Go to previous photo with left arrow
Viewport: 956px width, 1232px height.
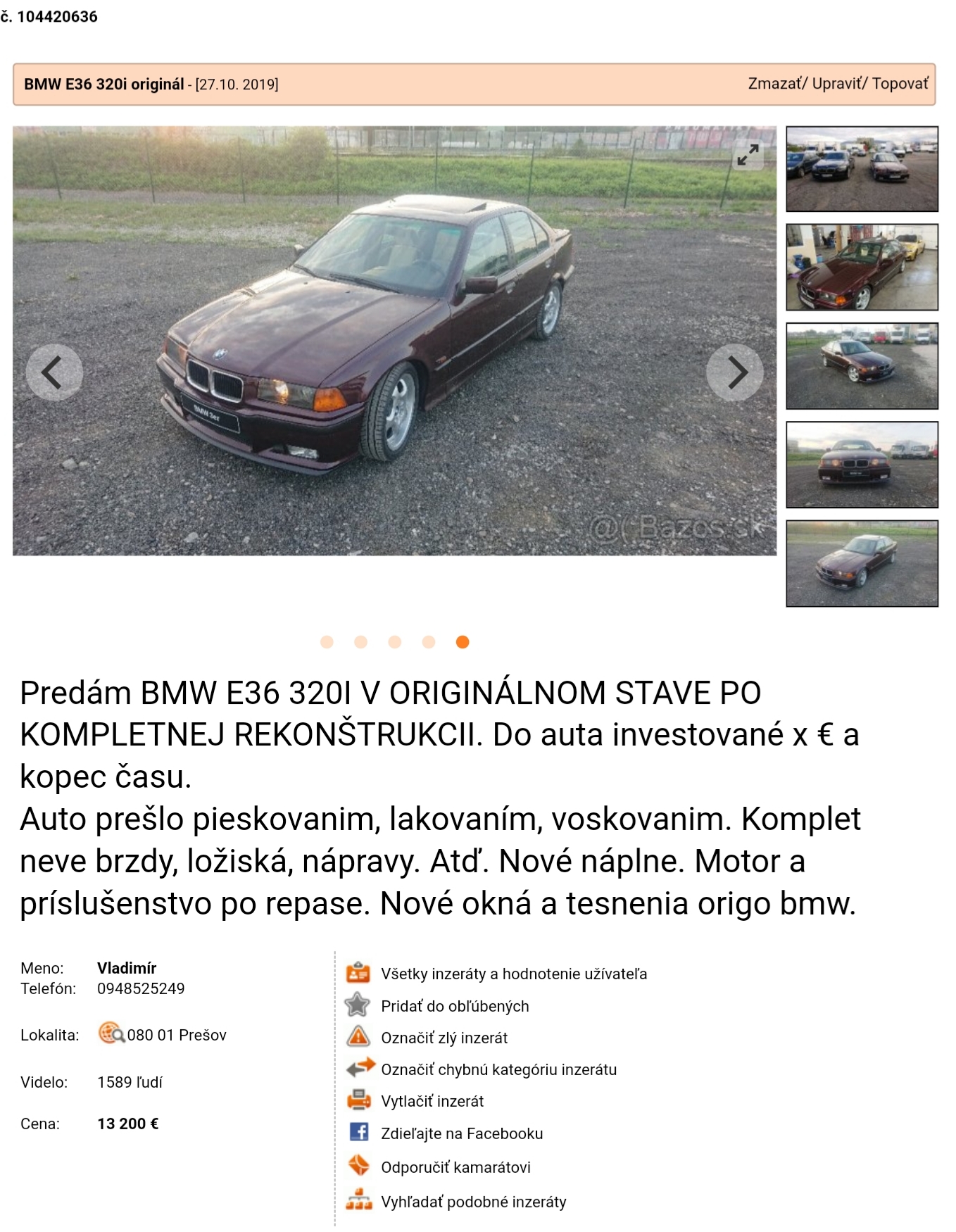[x=54, y=372]
